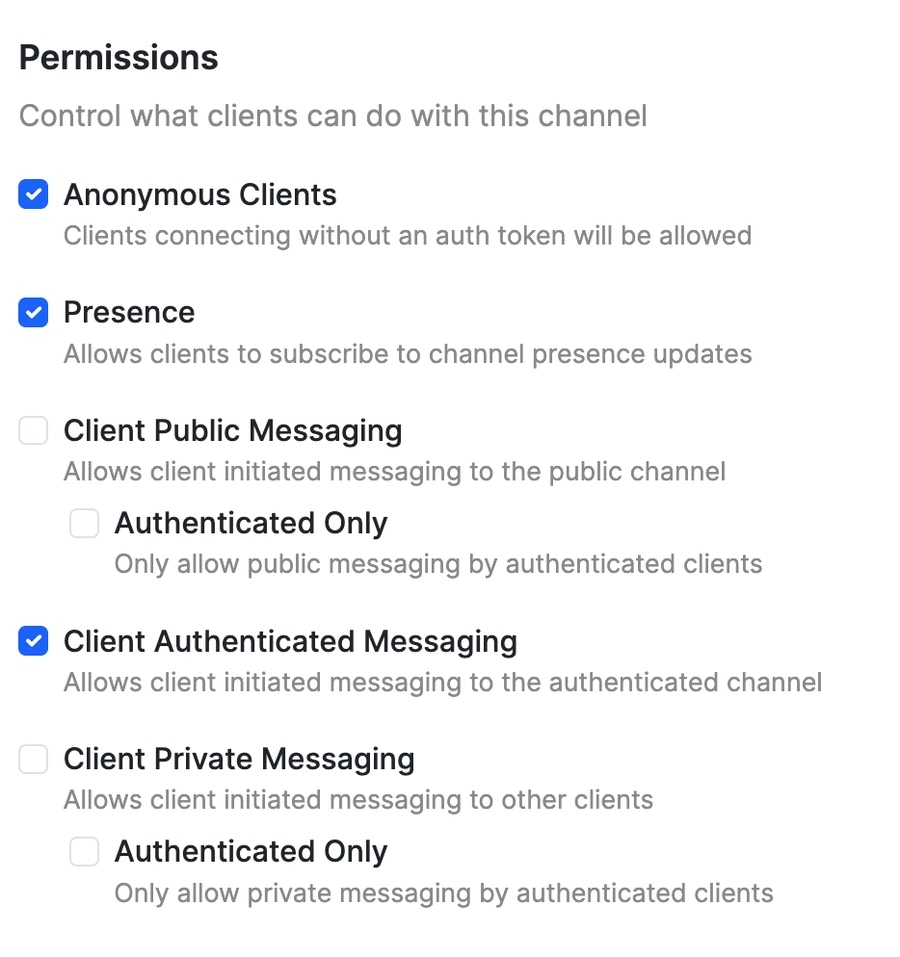Check Authenticated Only under Client Private Messaging
Viewport: 900px width, 957px height.
(84, 852)
